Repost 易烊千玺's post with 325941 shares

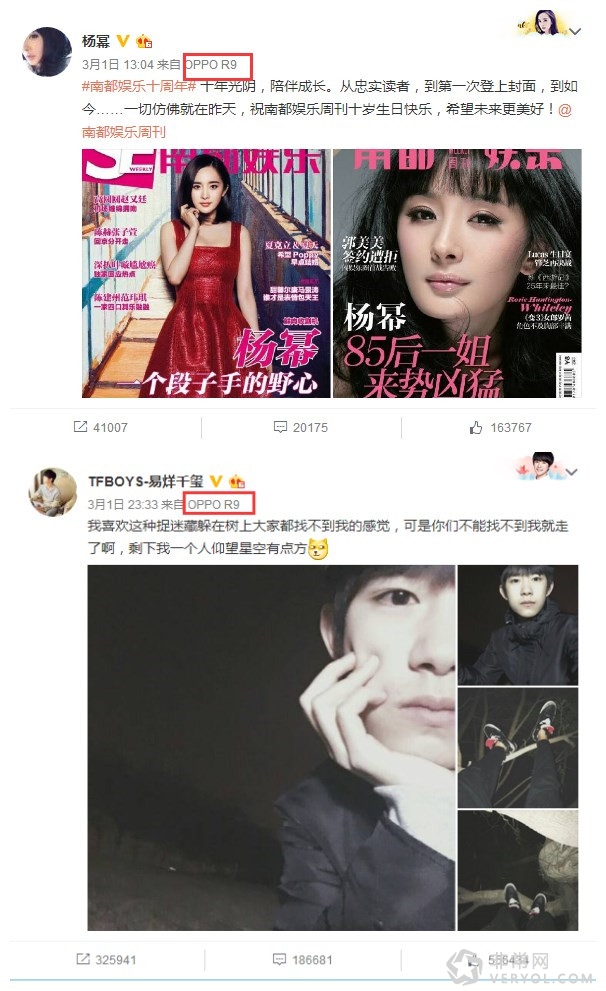106,959
